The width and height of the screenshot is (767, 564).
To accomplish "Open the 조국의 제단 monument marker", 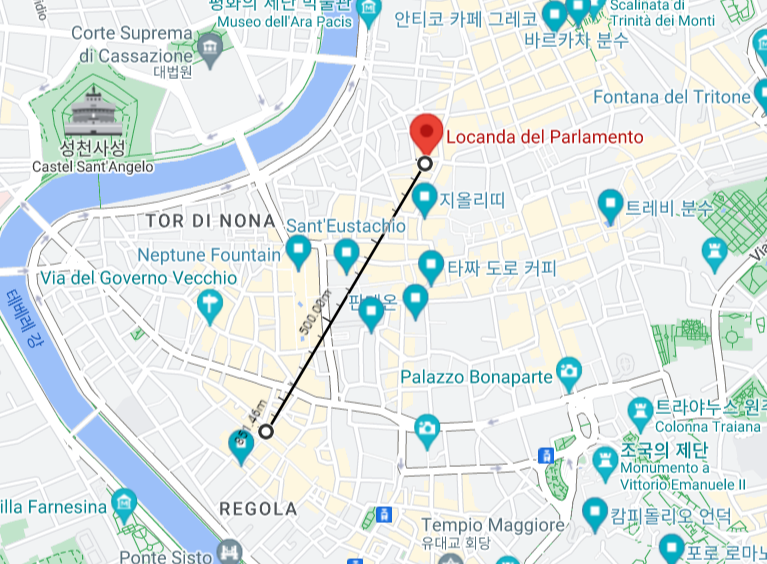I will coord(604,461).
